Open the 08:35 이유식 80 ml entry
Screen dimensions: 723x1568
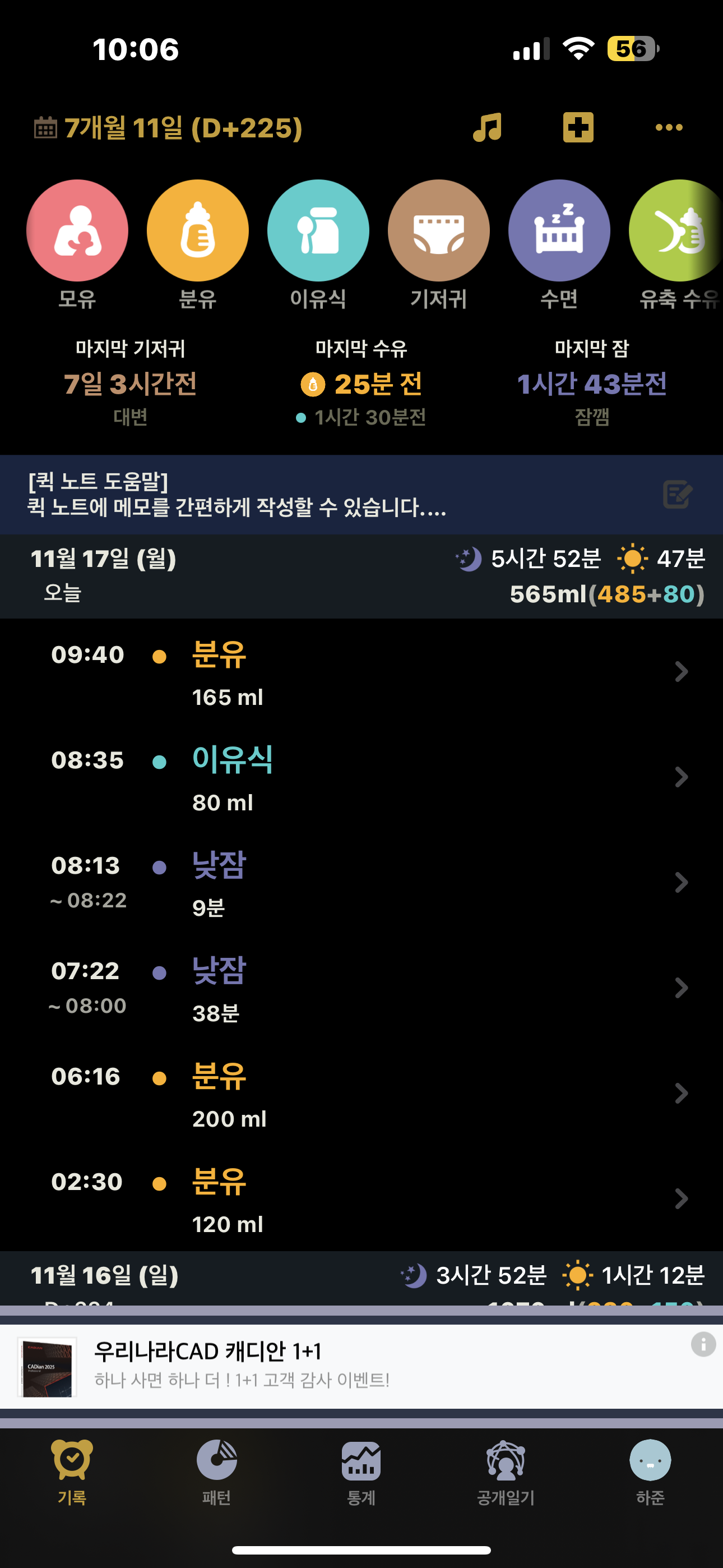pos(361,777)
